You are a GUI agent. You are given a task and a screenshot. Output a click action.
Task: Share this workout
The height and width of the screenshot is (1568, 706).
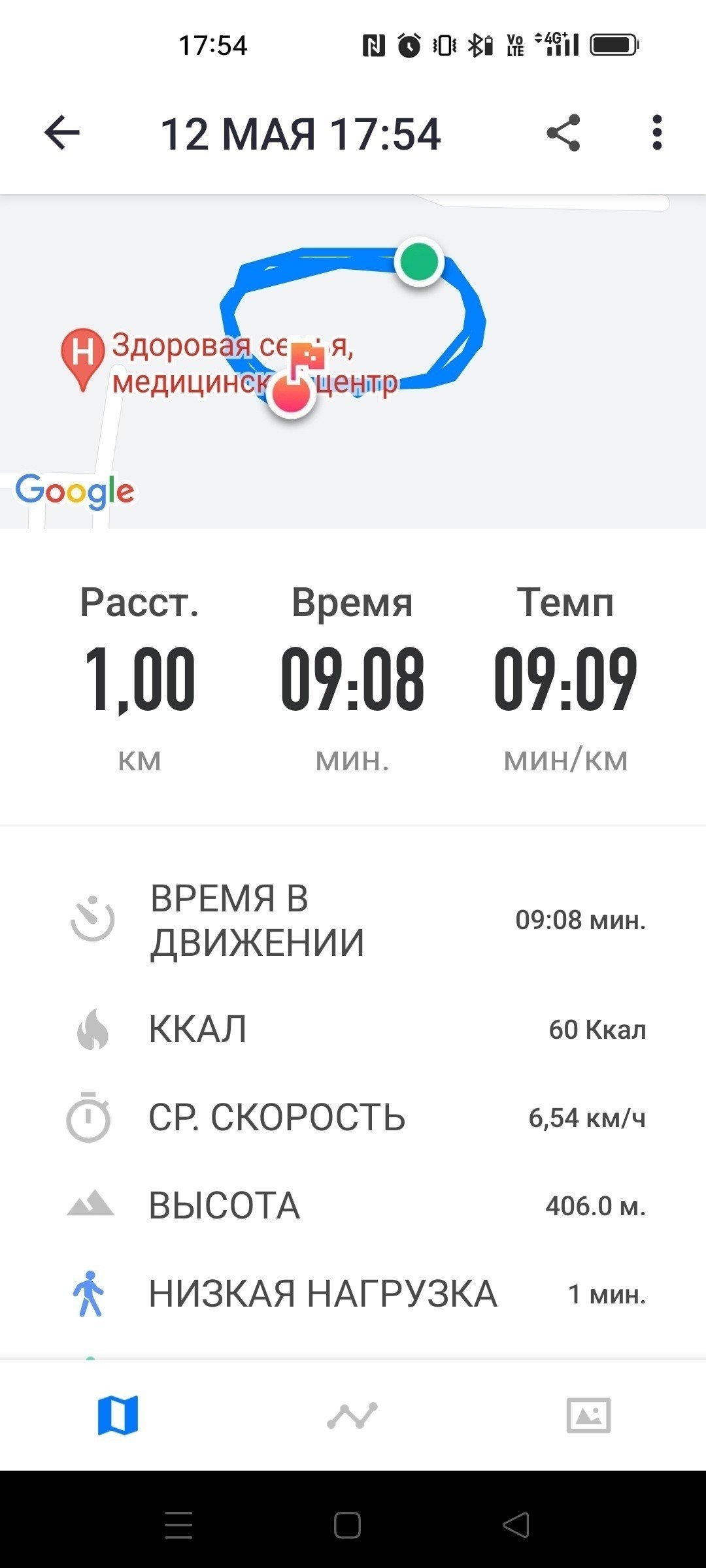[x=563, y=133]
